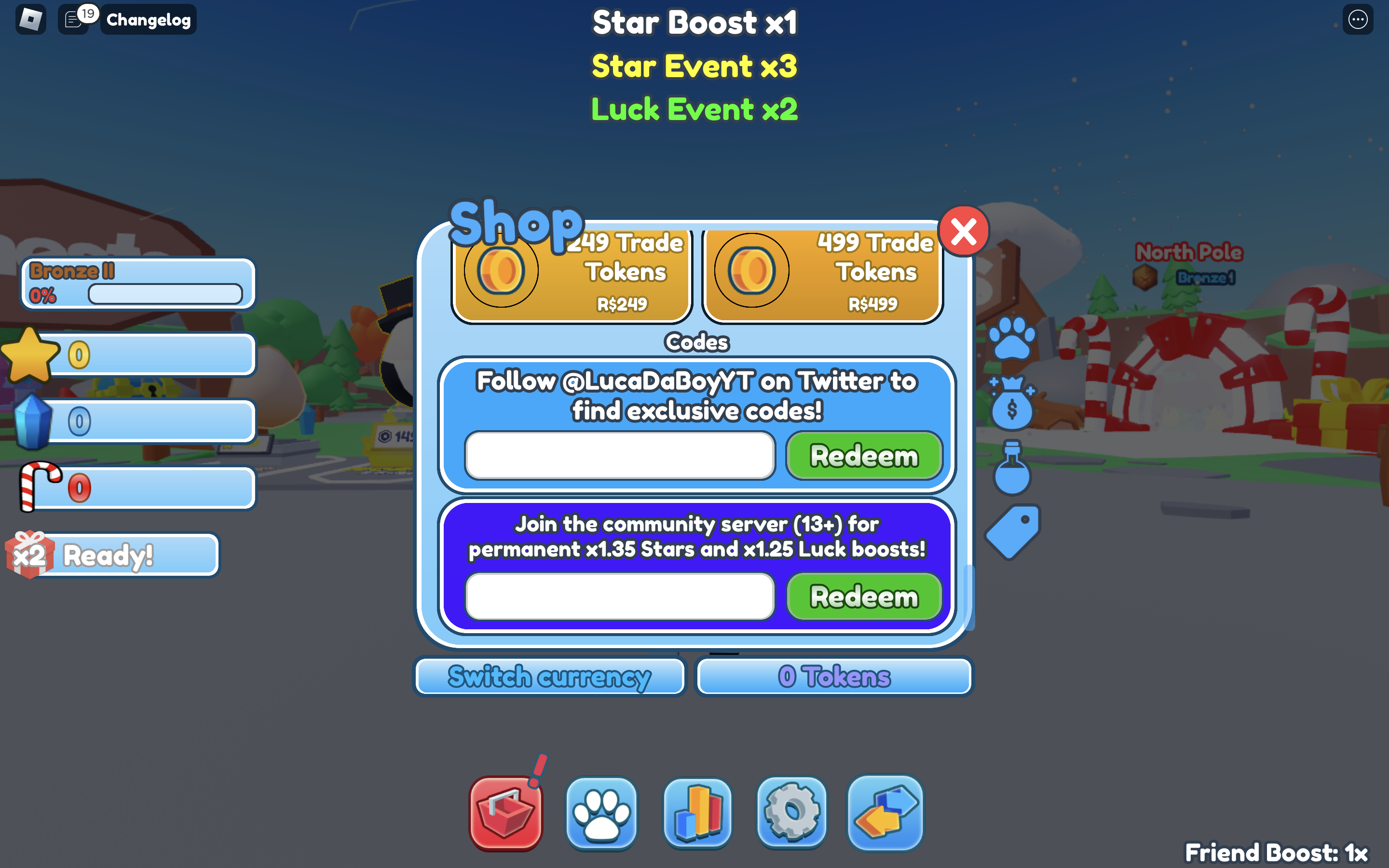Jump to the potions shop section
Screen dimensions: 1389x868
coord(1012,468)
